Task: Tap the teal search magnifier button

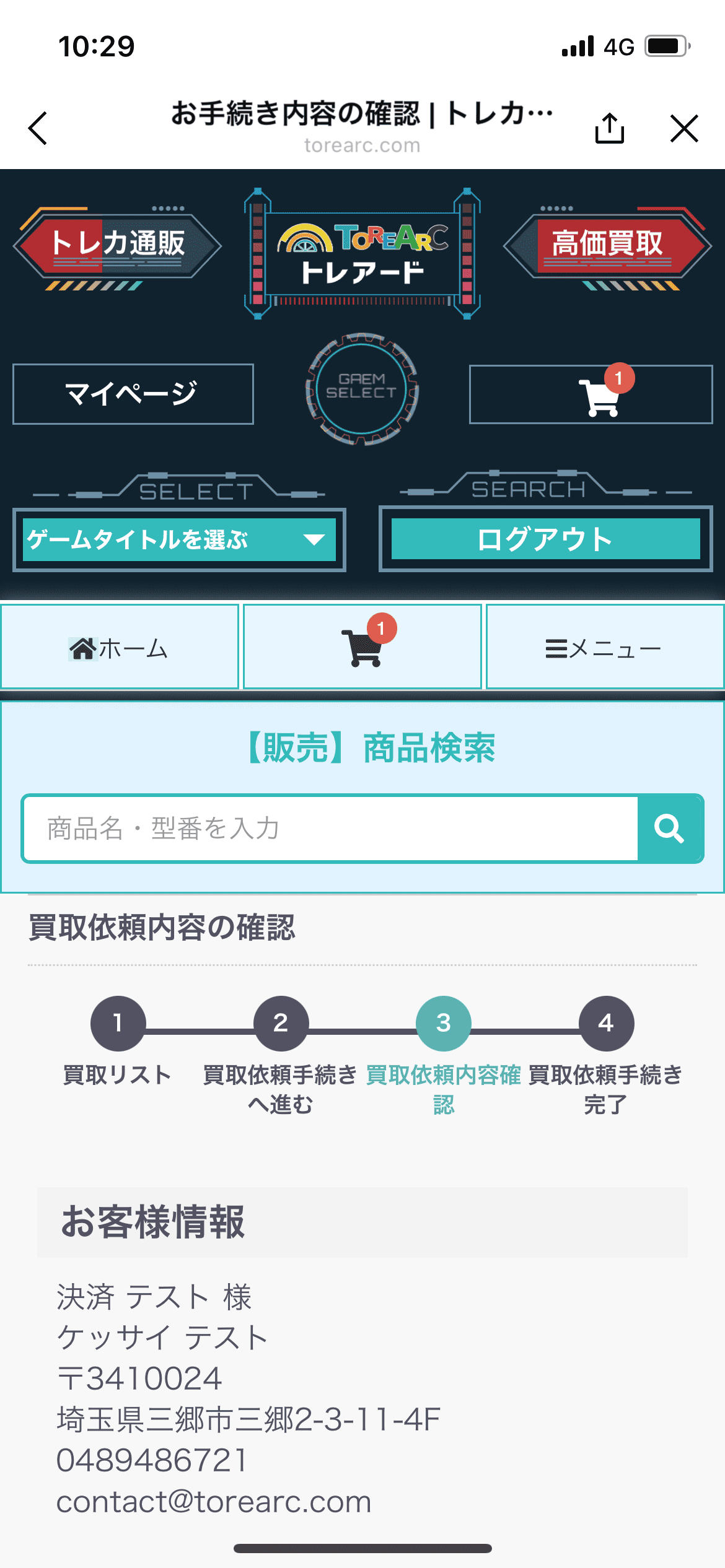Action: tap(670, 829)
